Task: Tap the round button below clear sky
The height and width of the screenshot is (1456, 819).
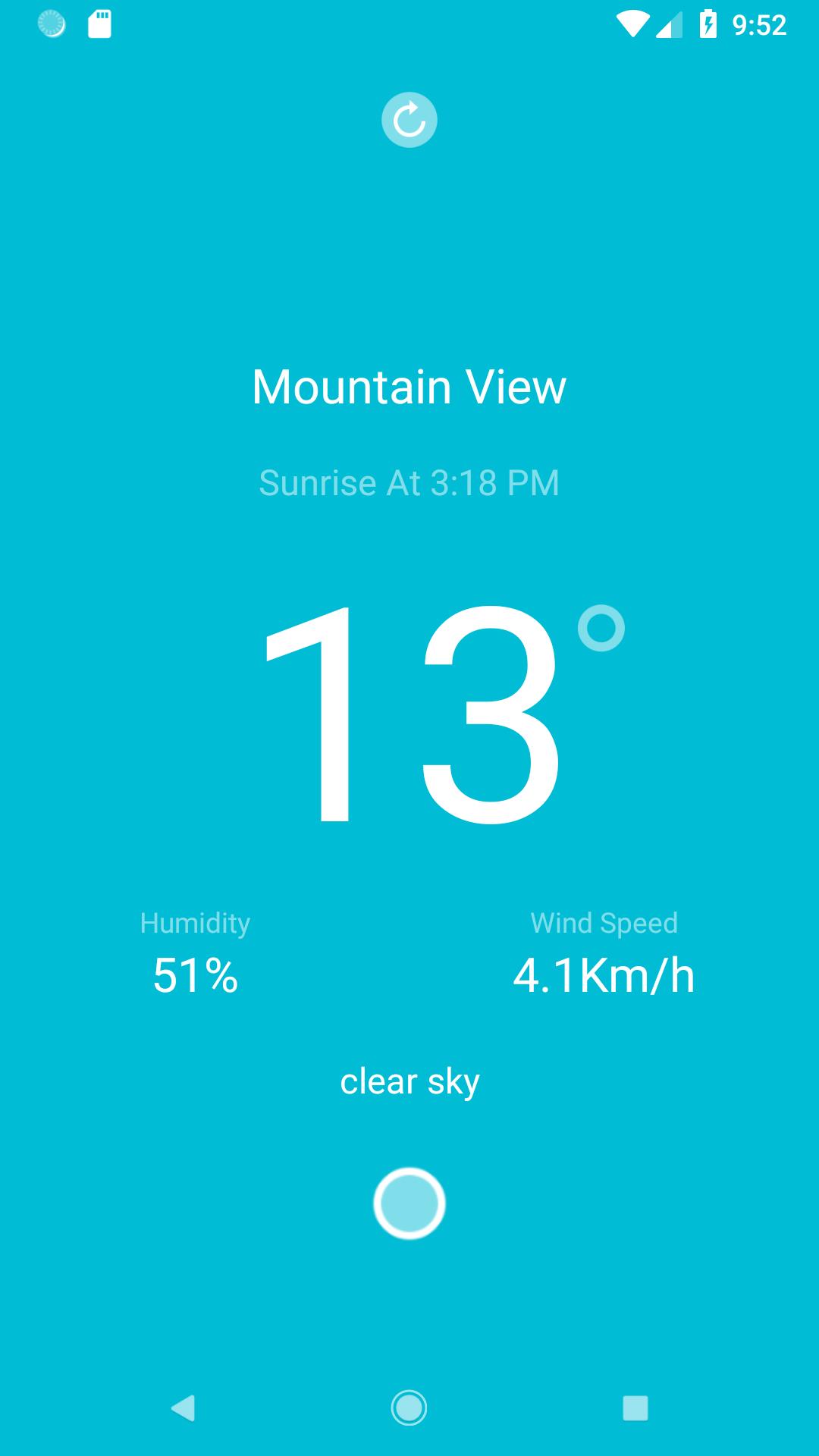Action: click(409, 1203)
